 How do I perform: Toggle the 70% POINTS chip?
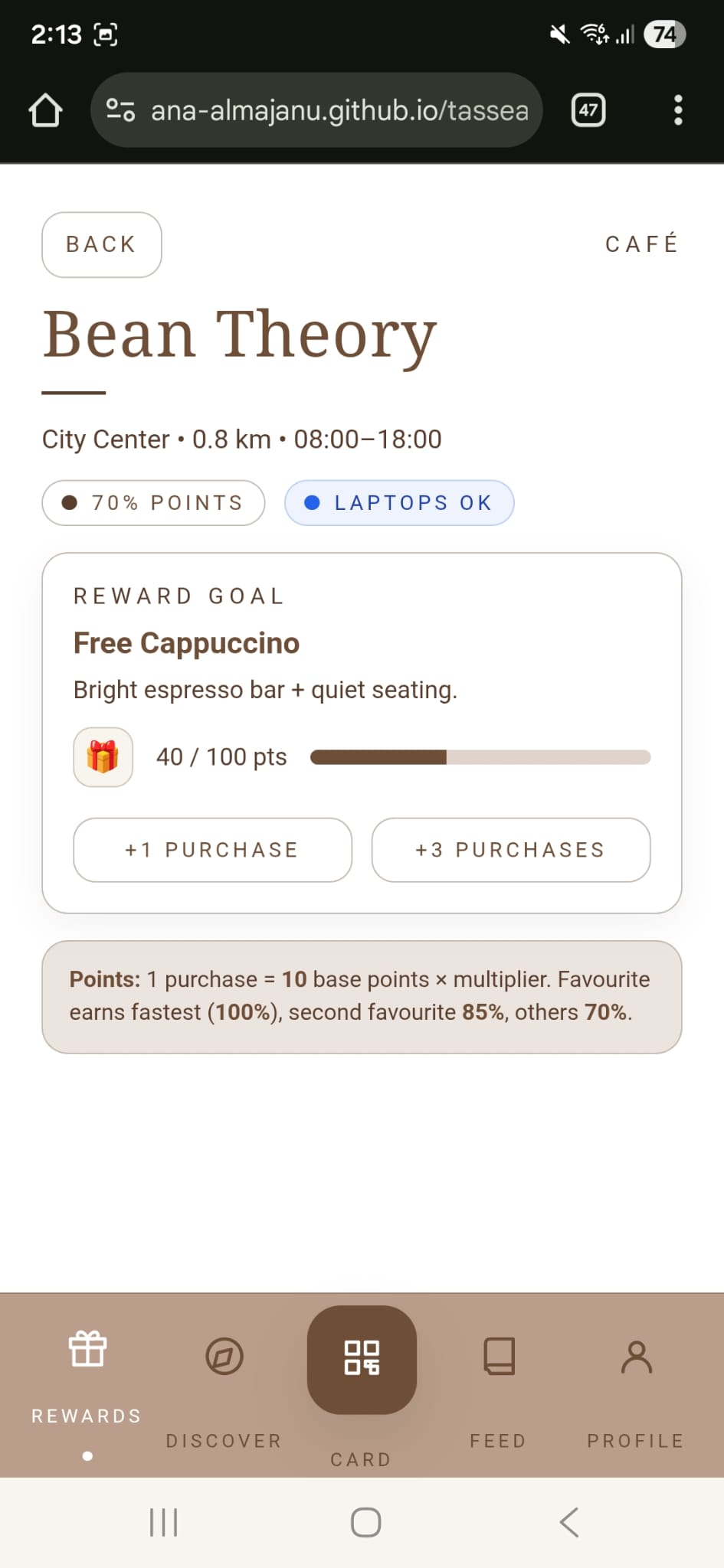[x=152, y=502]
